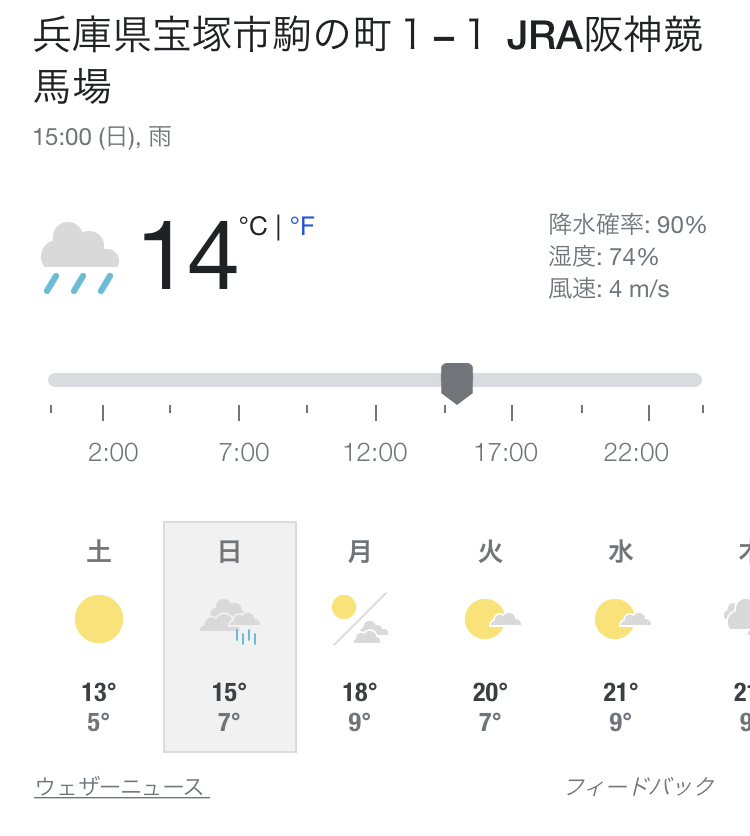750x836 pixels.
Task: Select Wednesday (水) forecast
Action: (621, 636)
